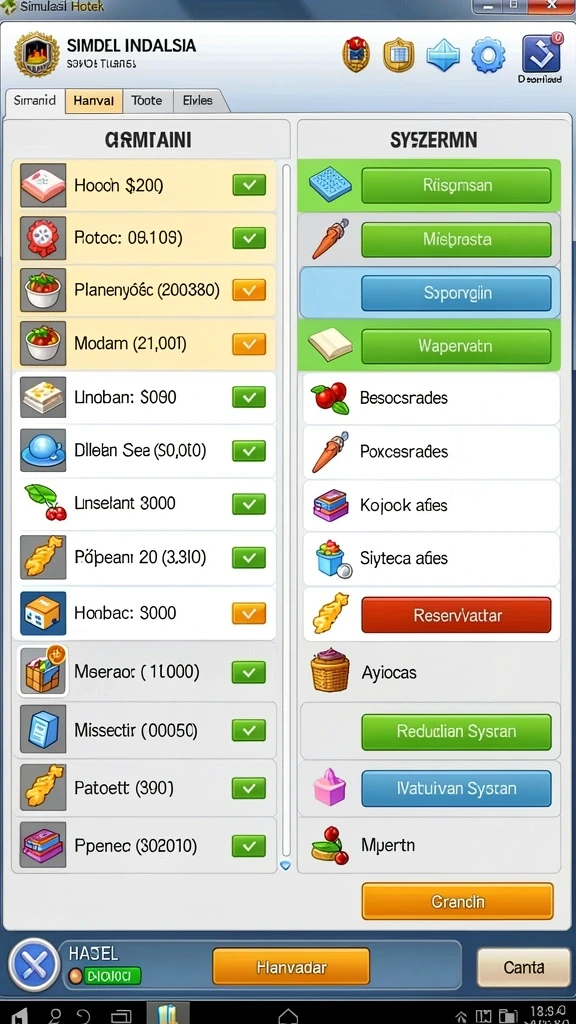Toggle the checkbox for Honbac: 3000
Screen dimensions: 576x1024
pyautogui.click(x=249, y=613)
